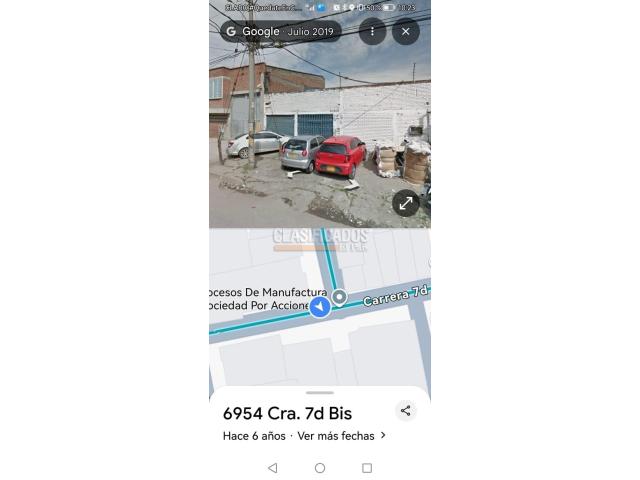
Task: Go to the home screen
Action: coord(320,468)
